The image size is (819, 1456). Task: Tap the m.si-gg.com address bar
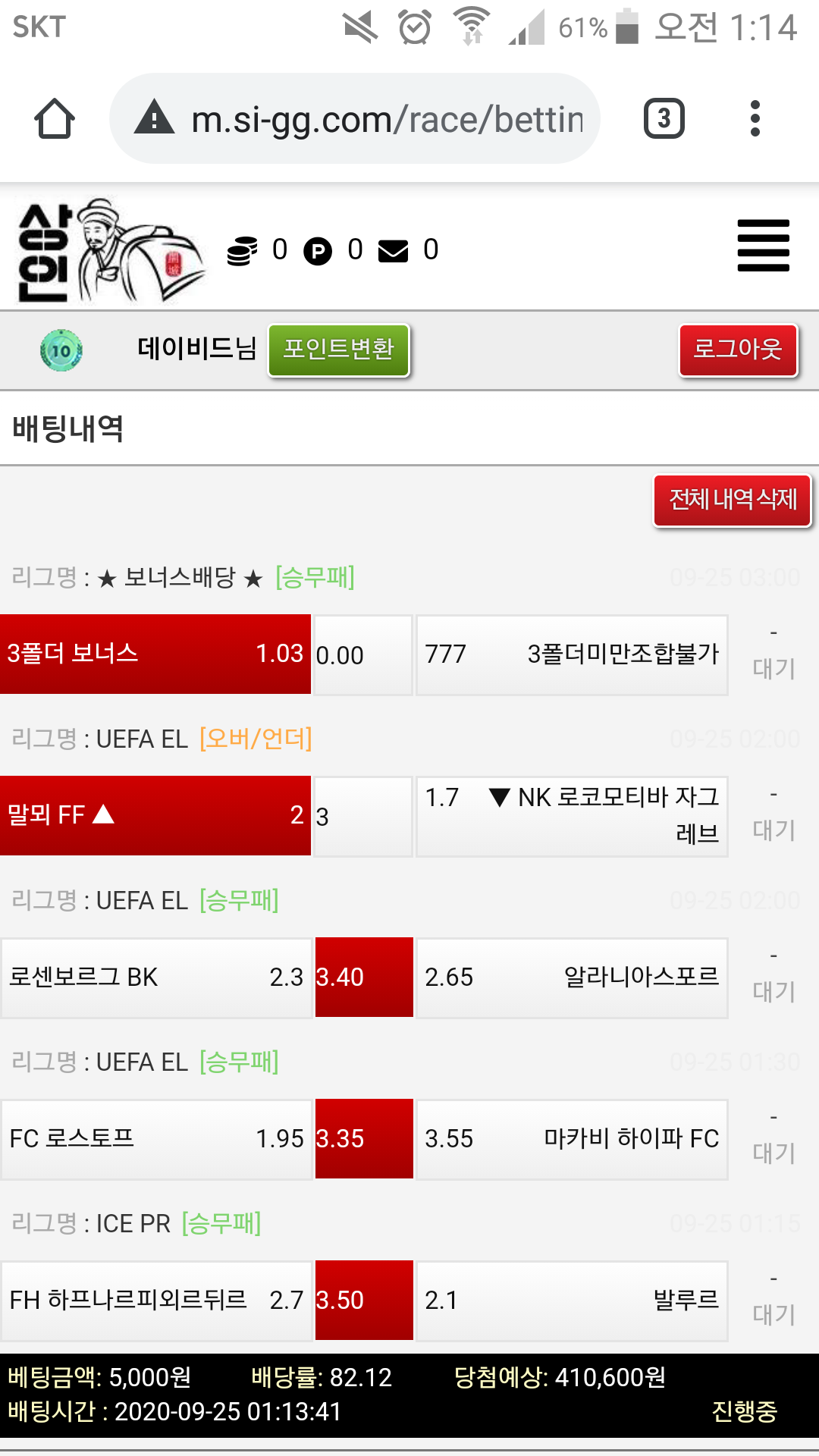[387, 119]
